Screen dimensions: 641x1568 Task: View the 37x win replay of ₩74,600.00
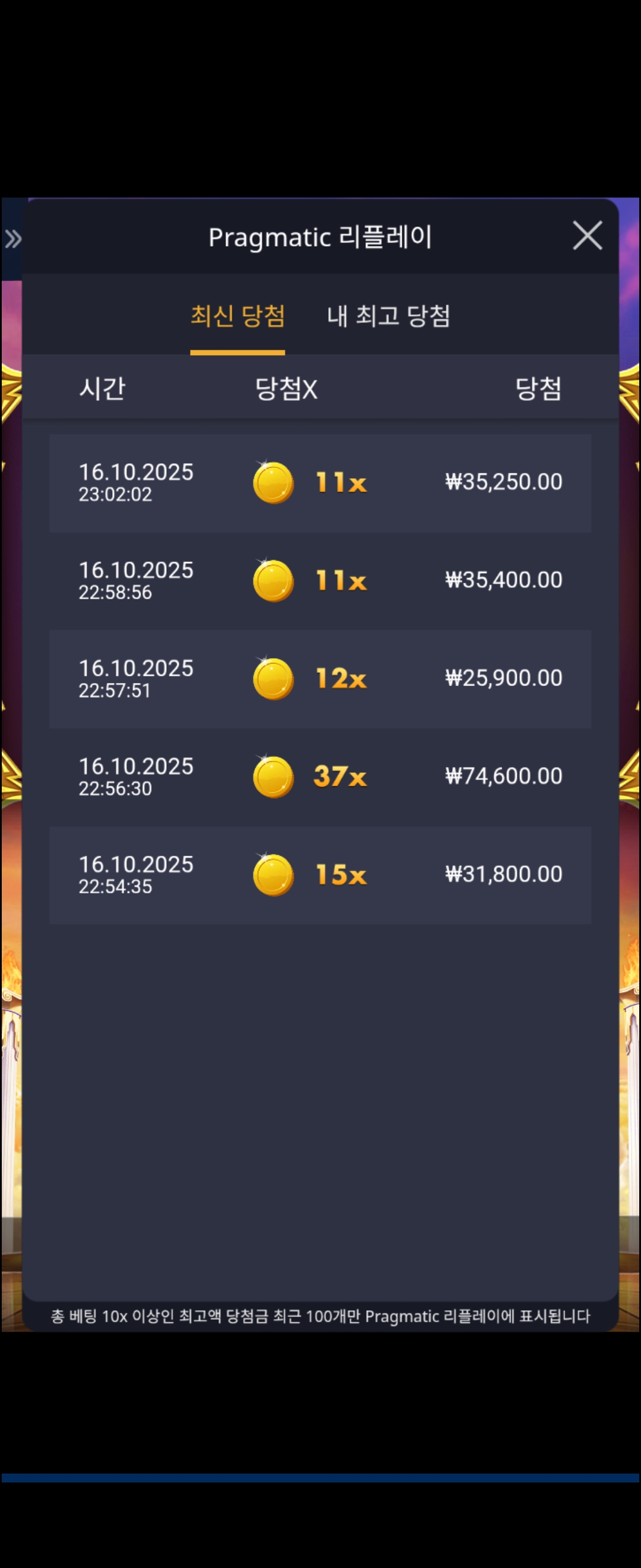(x=320, y=777)
